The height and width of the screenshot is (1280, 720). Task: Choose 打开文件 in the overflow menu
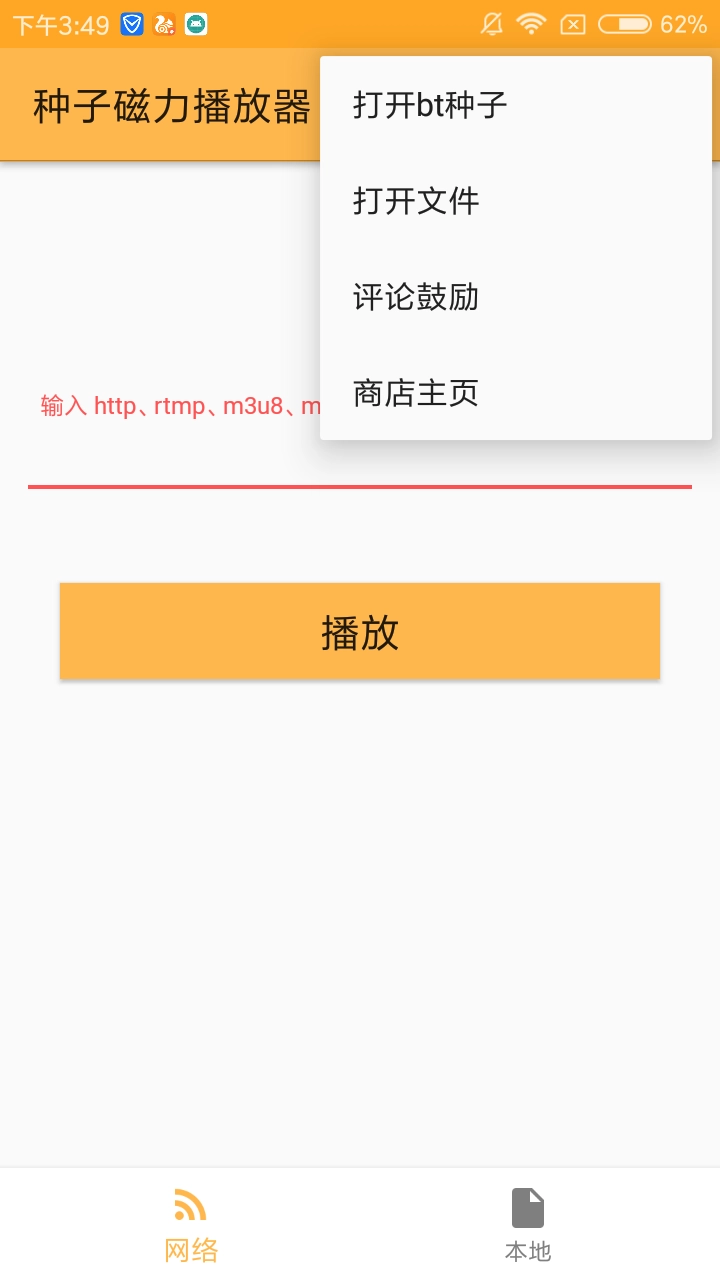[x=415, y=200]
